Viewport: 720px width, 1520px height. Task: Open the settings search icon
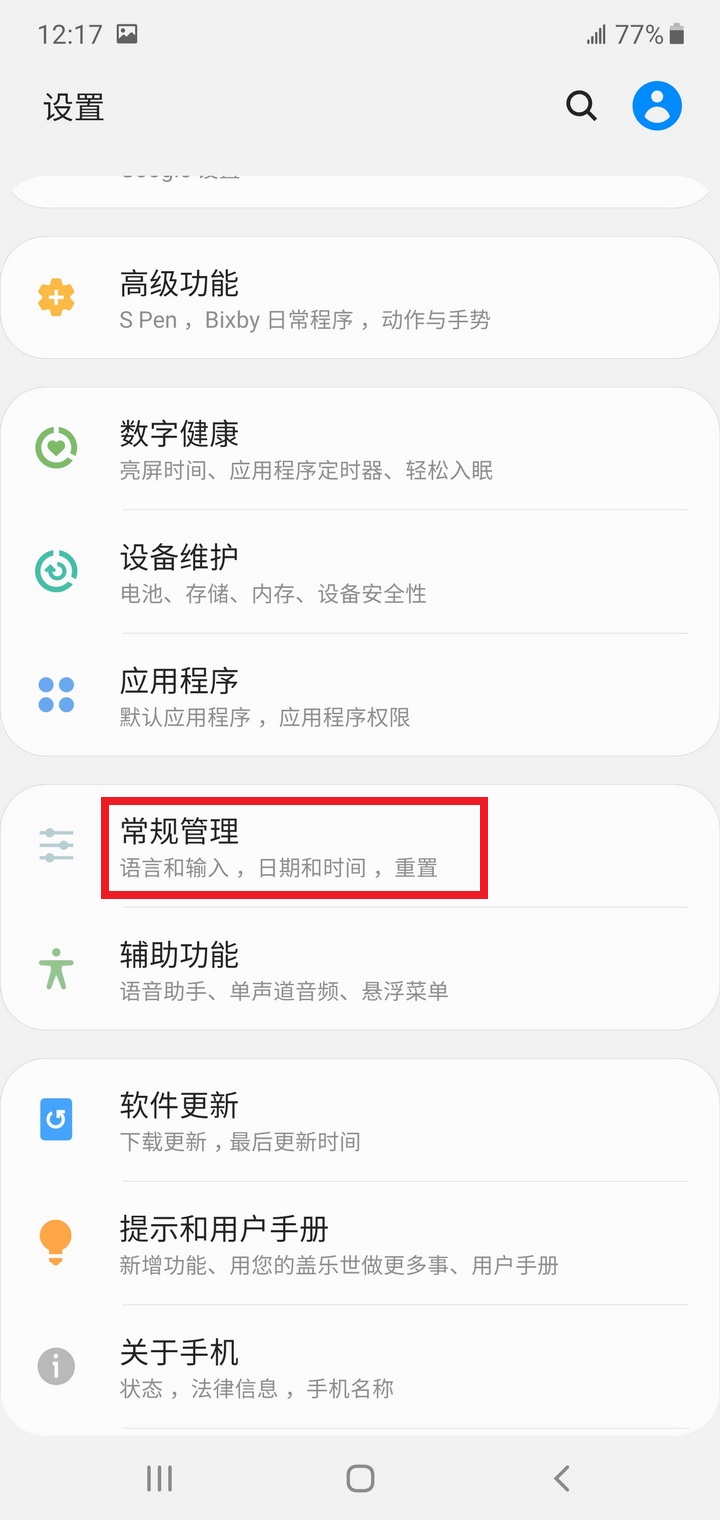coord(581,105)
